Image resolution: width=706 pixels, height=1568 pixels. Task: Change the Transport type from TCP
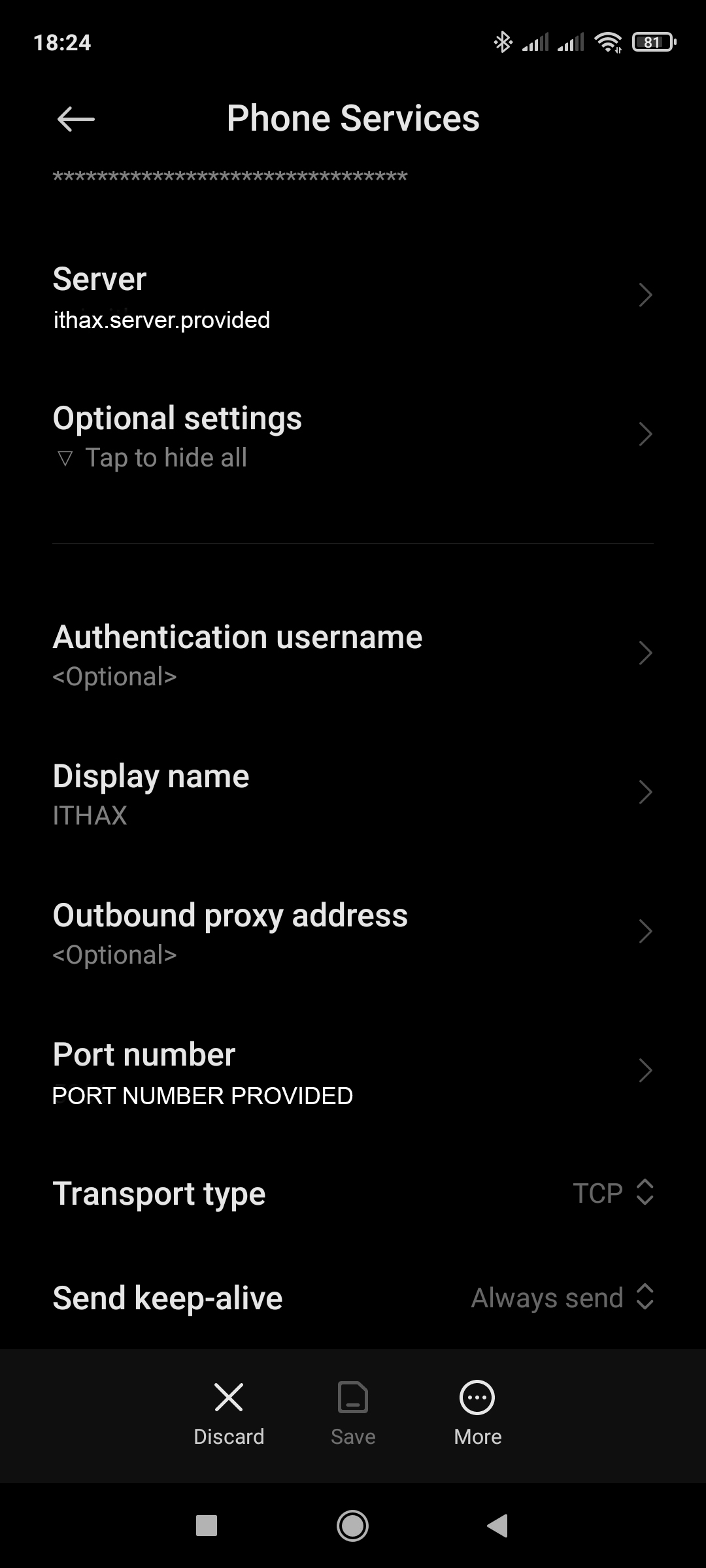click(353, 1193)
